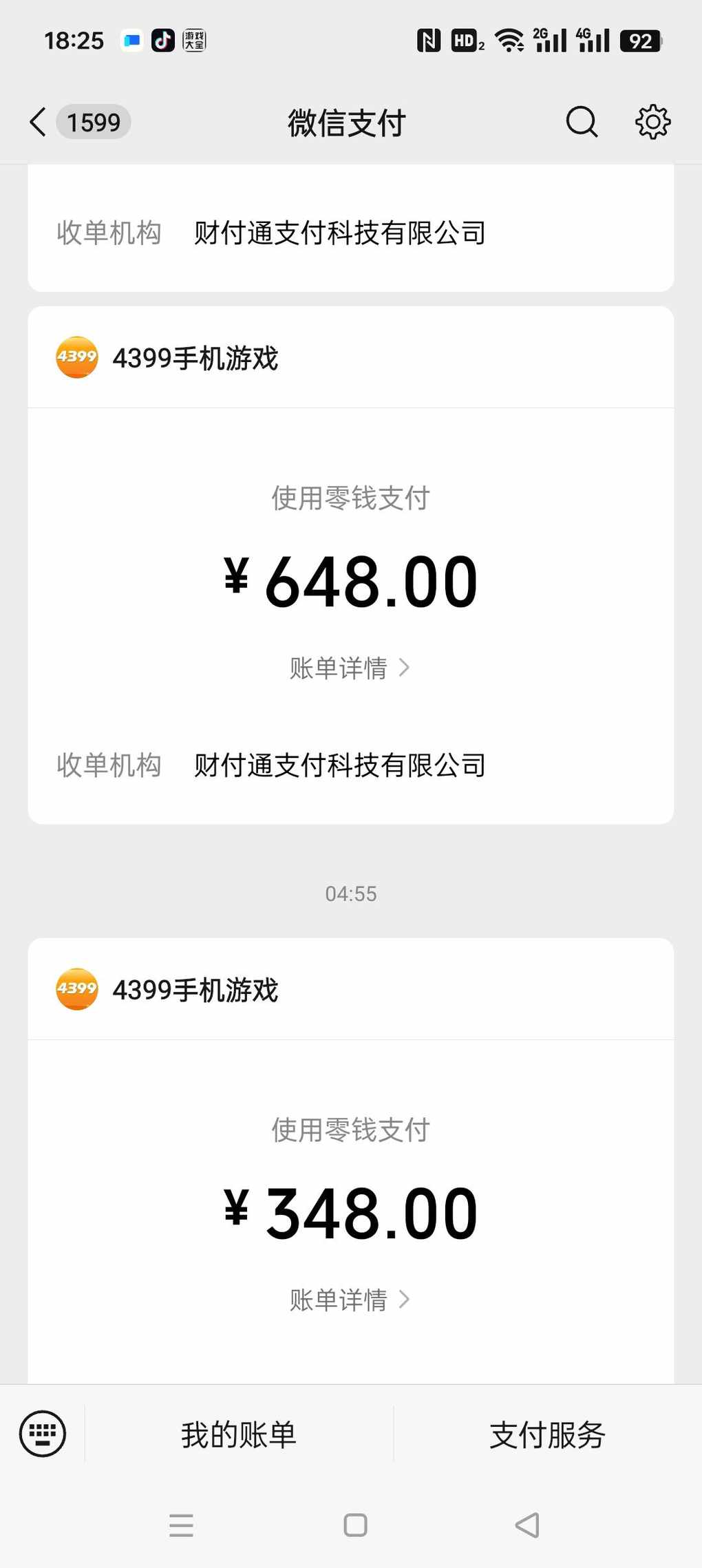702x1568 pixels.
Task: Open 支付服务 menu
Action: (547, 1434)
